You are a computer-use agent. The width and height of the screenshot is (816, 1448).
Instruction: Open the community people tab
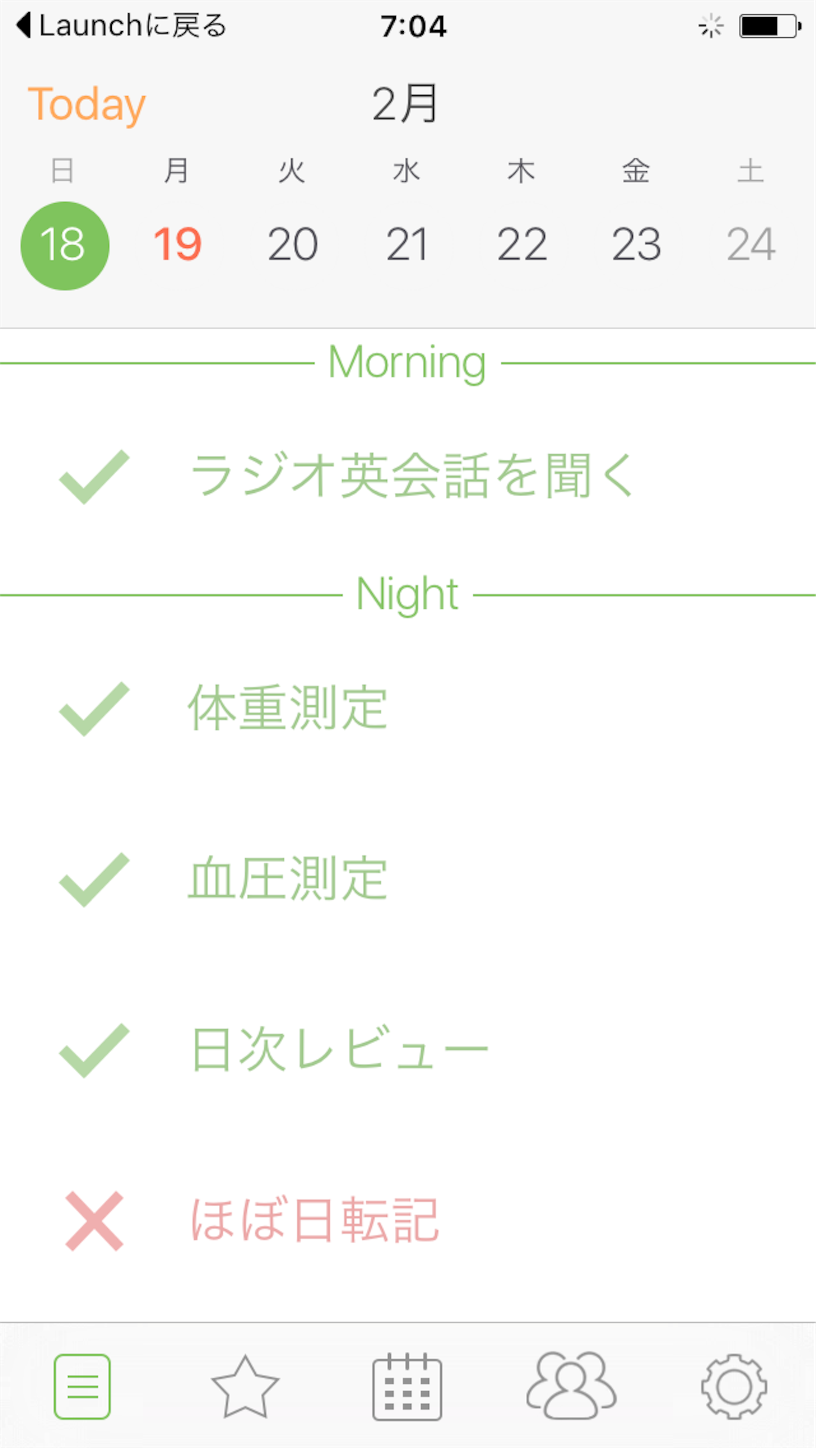click(571, 1387)
